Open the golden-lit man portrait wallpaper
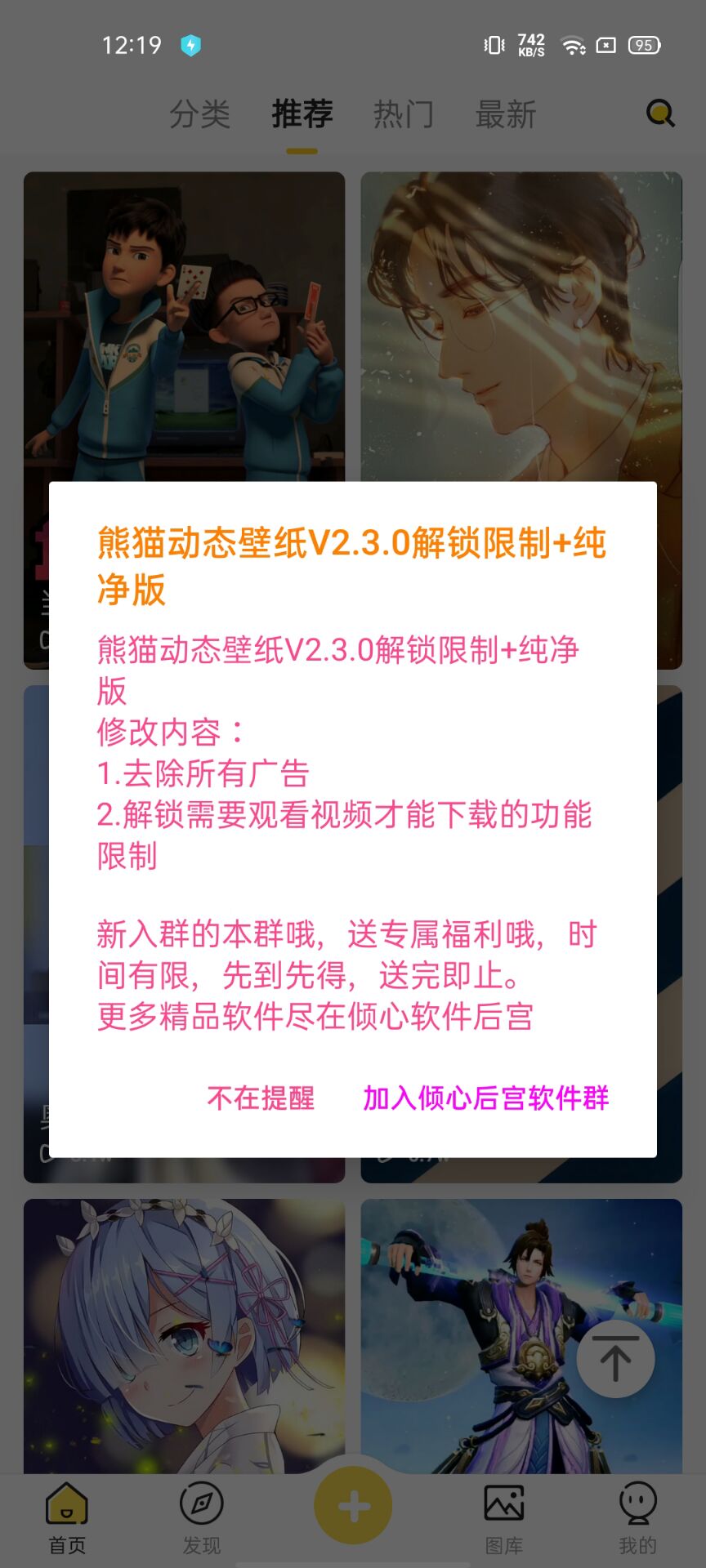This screenshot has width=706, height=1568. (521, 327)
